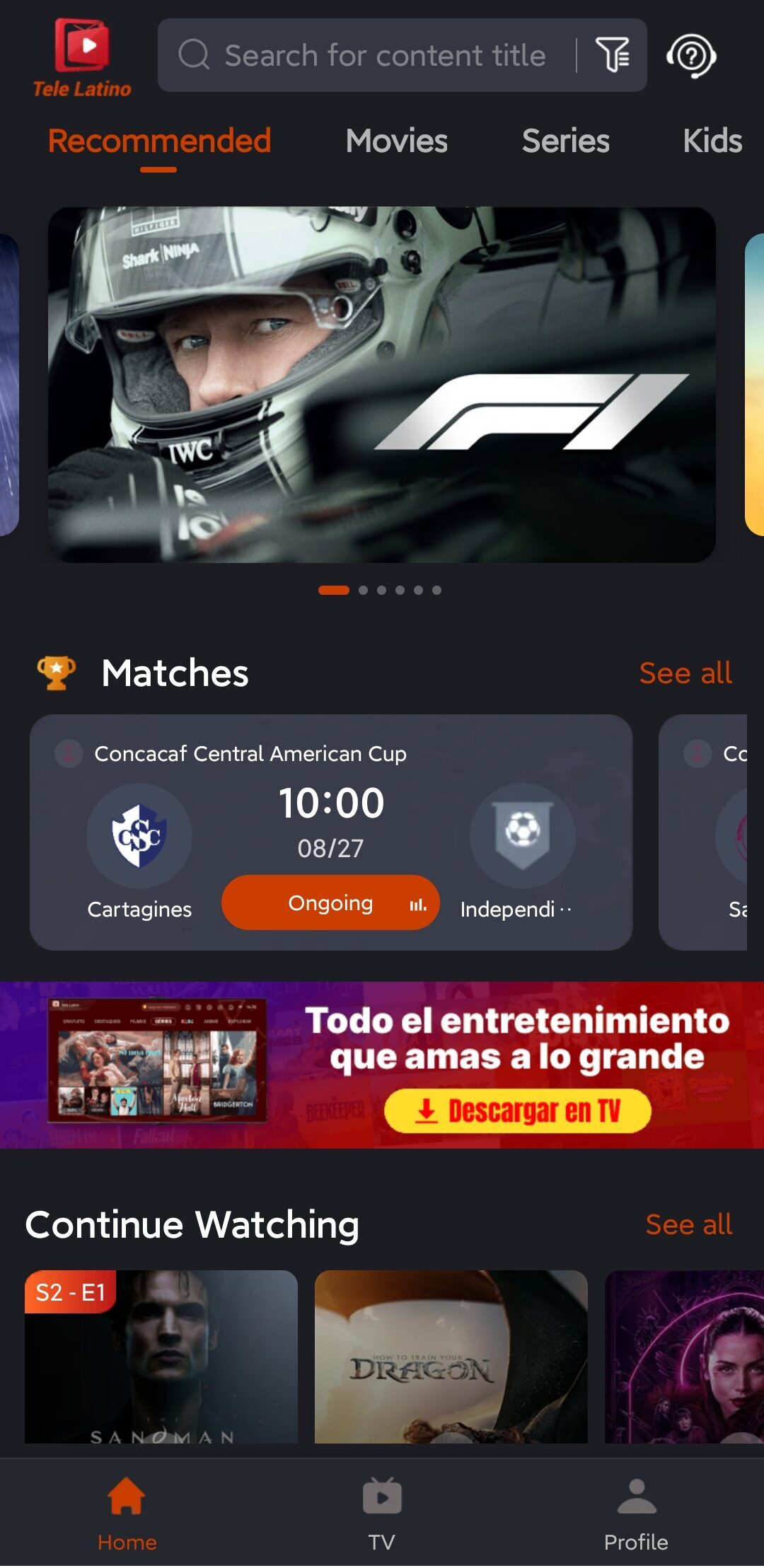Tap the Ongoing match button

click(330, 903)
